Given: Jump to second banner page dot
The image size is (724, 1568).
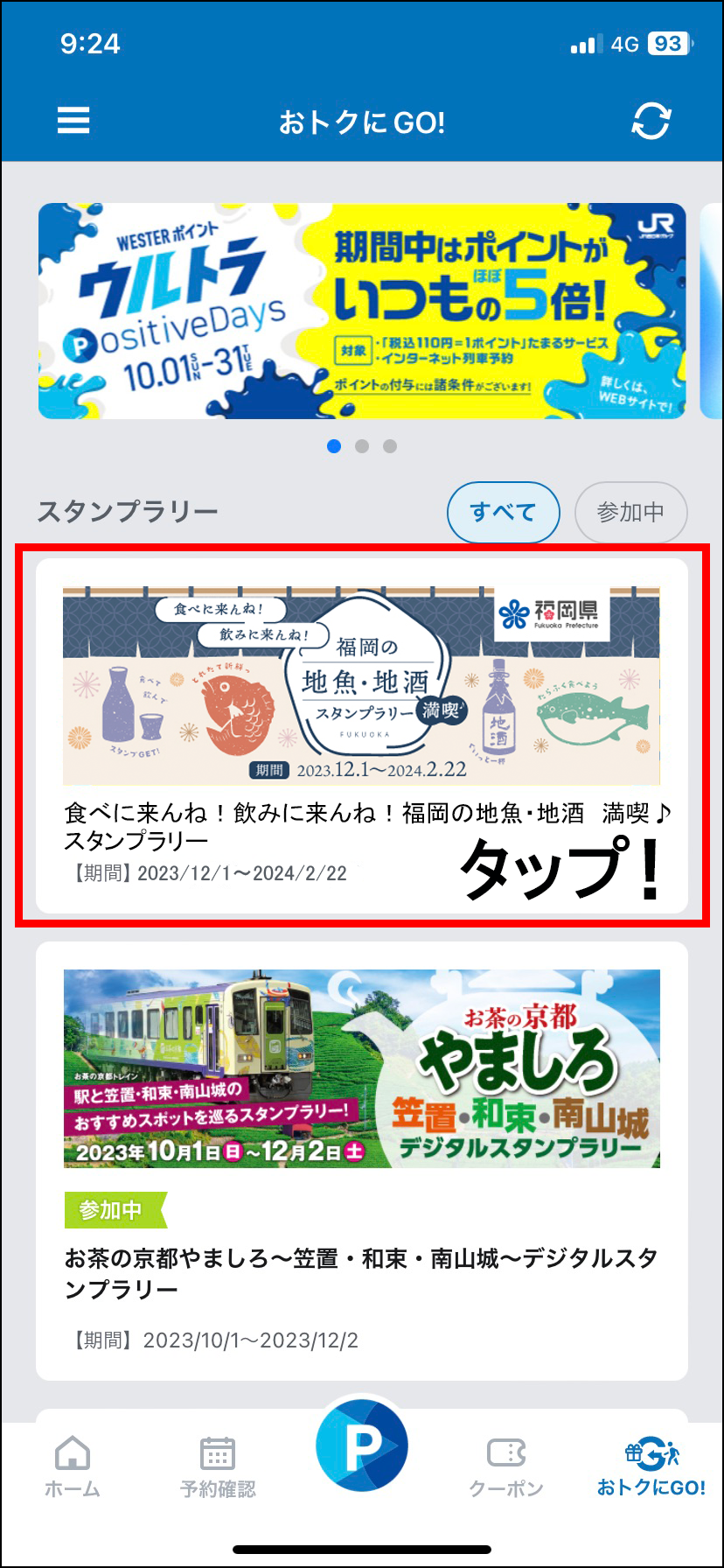Looking at the screenshot, I should [x=362, y=446].
